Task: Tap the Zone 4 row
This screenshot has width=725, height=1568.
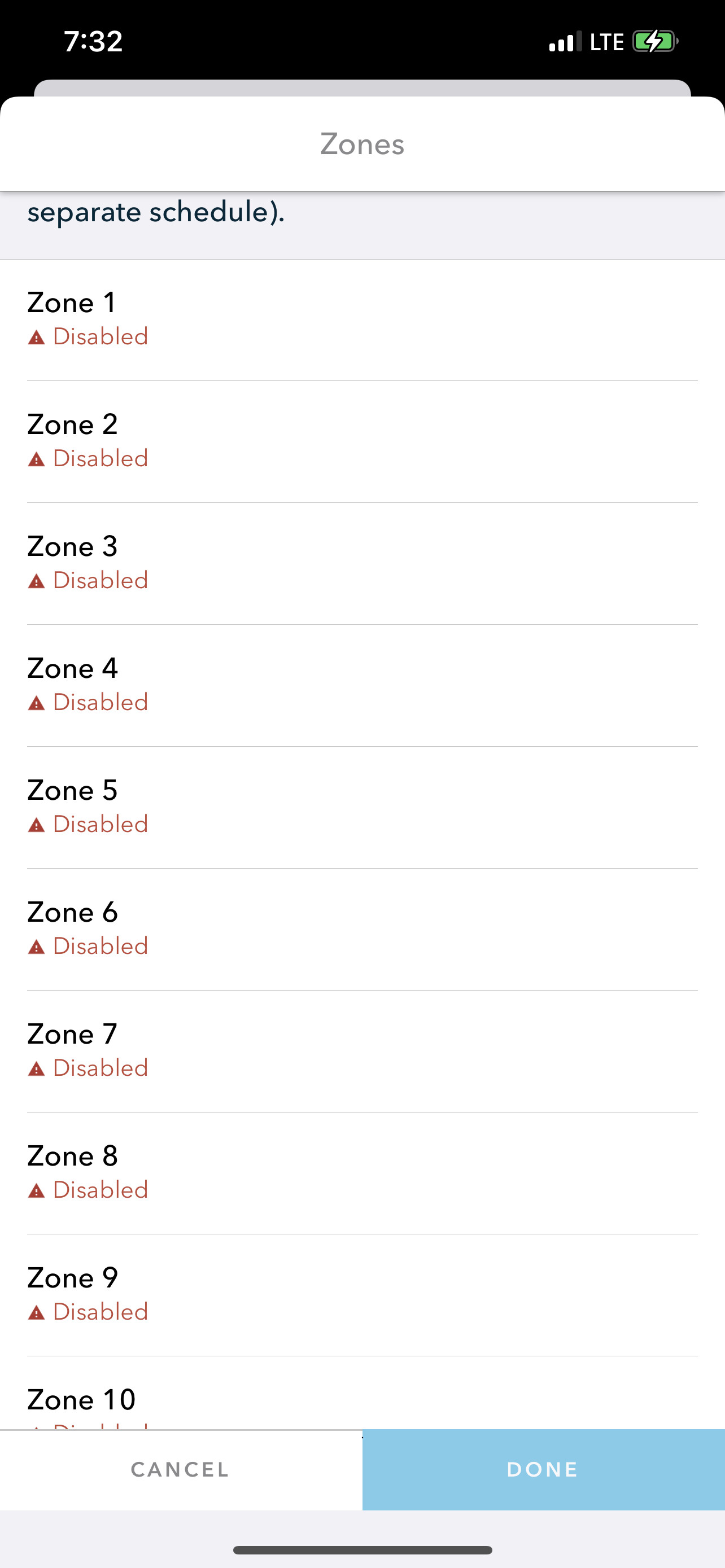Action: 362,685
